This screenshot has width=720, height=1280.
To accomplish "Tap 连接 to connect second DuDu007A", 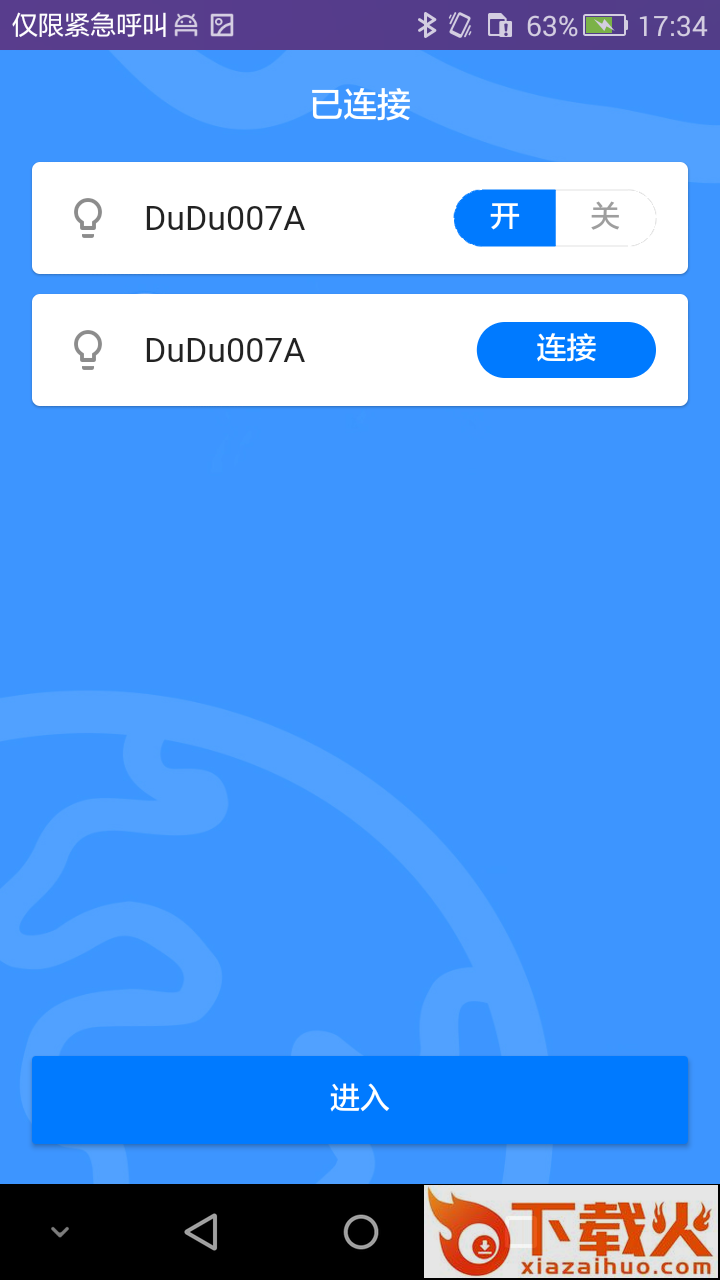I will [566, 350].
